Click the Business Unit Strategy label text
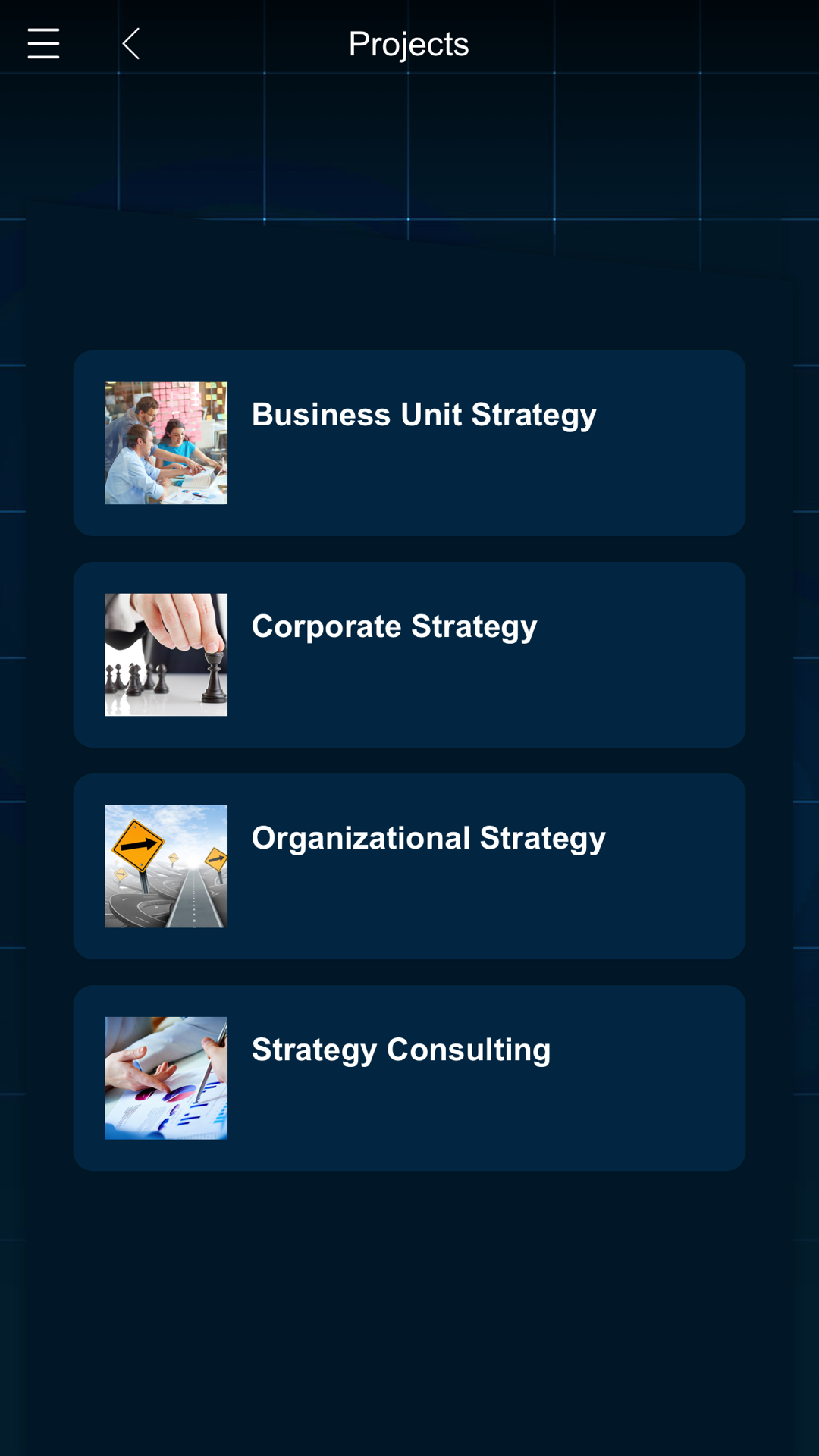The height and width of the screenshot is (1456, 819). click(424, 414)
